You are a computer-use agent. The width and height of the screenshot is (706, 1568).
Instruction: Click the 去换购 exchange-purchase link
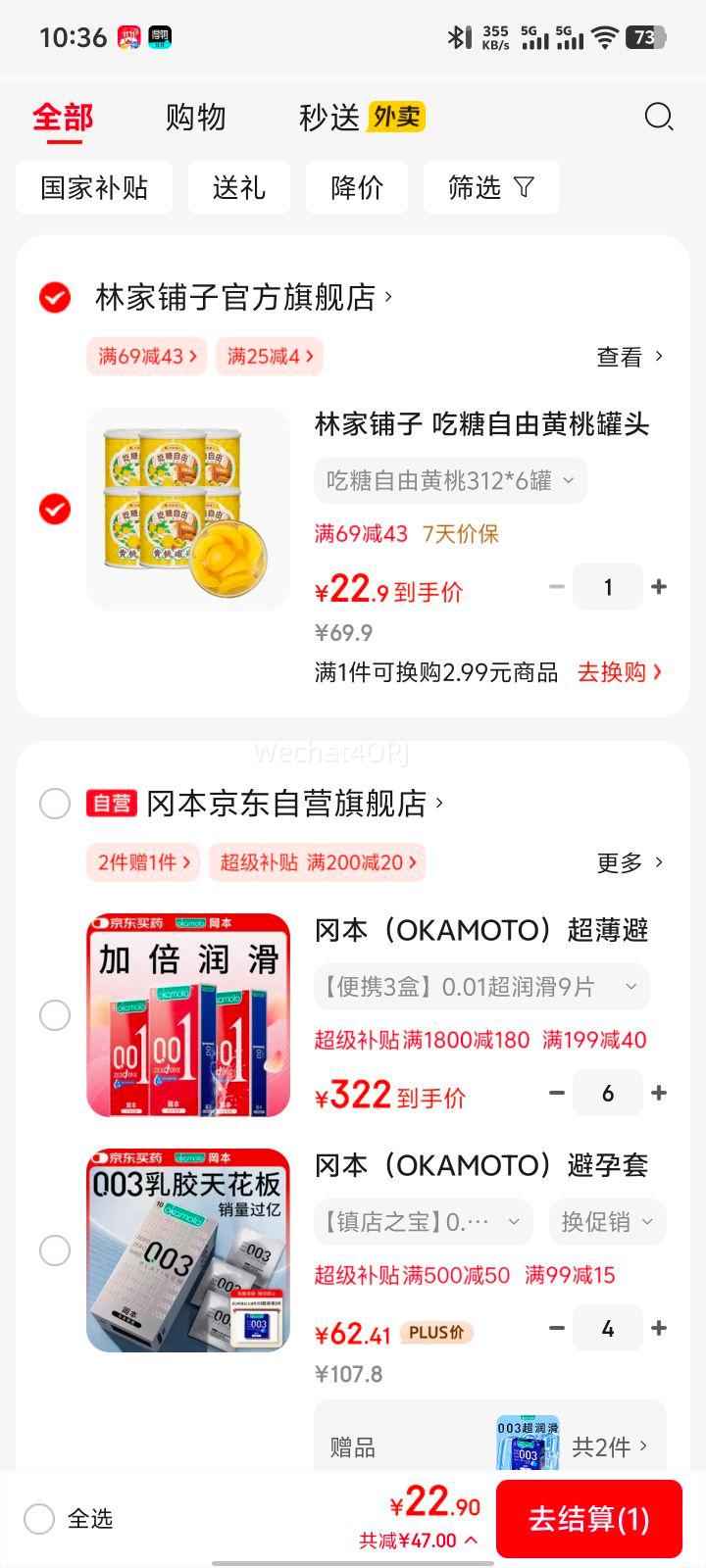click(x=615, y=672)
